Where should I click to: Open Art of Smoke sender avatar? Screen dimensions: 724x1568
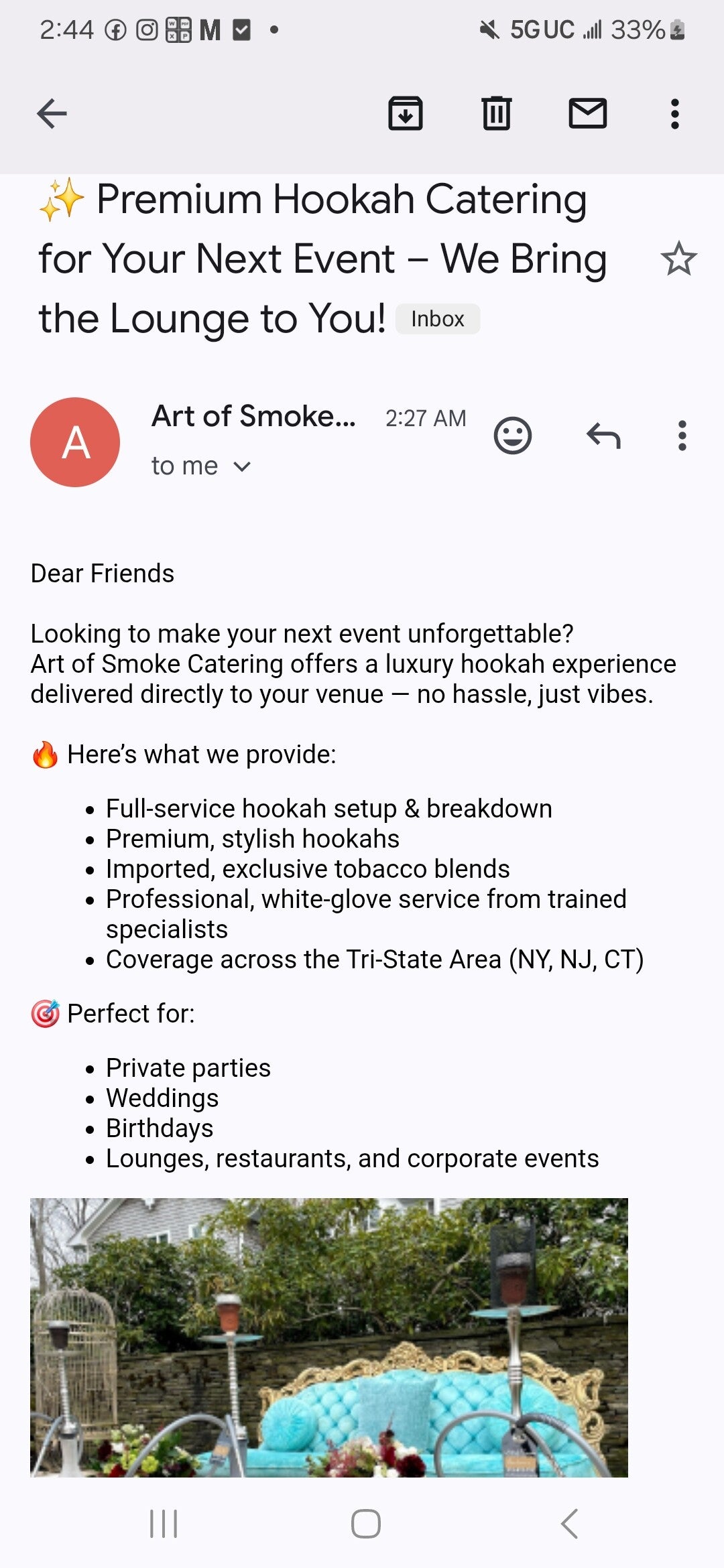click(75, 442)
